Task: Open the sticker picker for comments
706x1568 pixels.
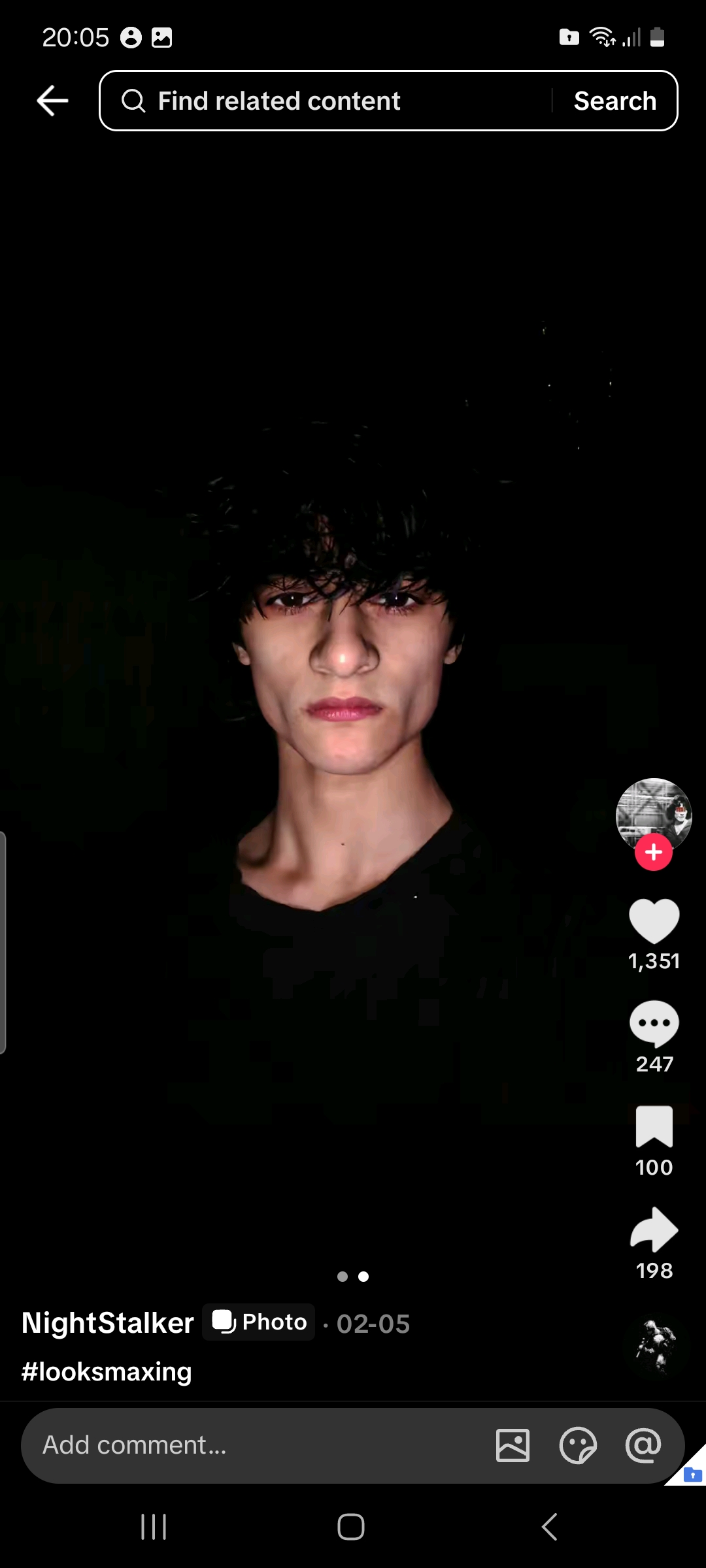Action: tap(578, 1445)
